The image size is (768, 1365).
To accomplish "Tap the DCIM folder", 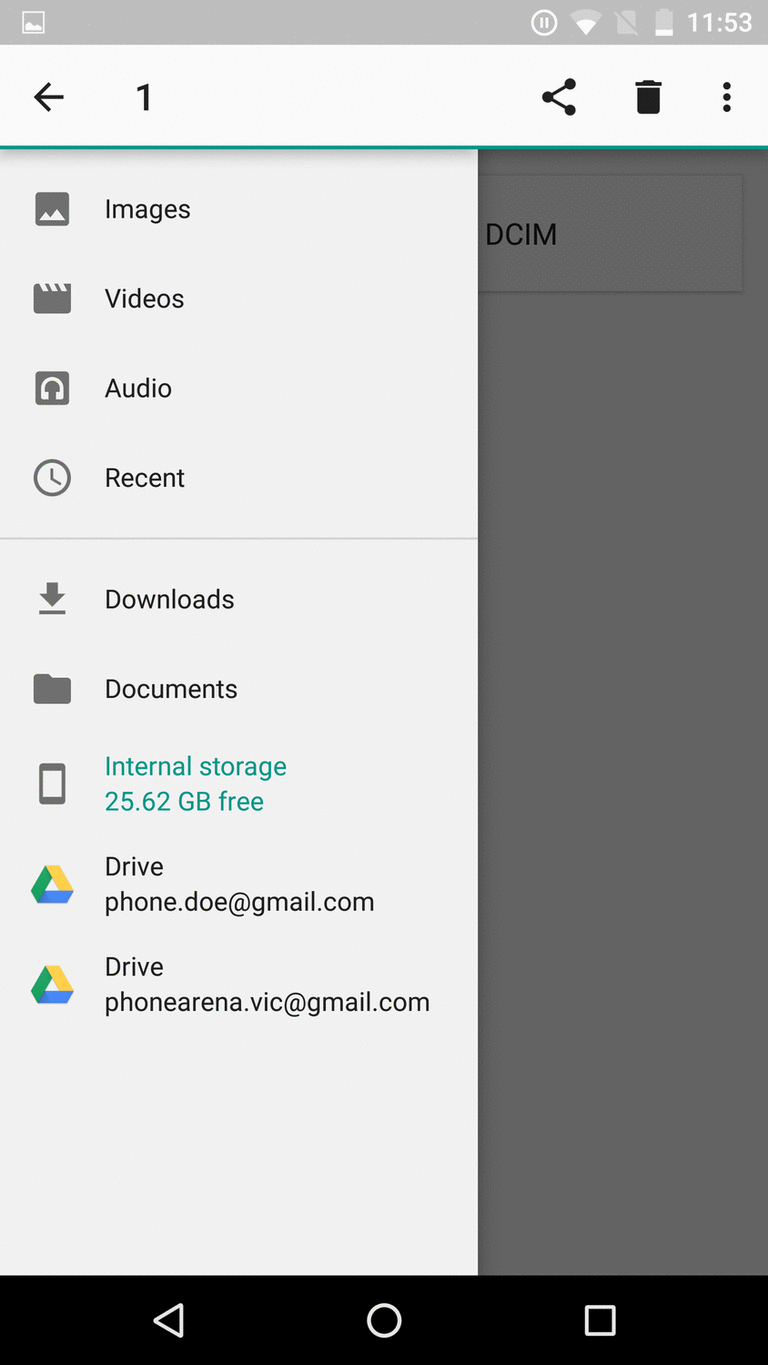I will tap(610, 234).
